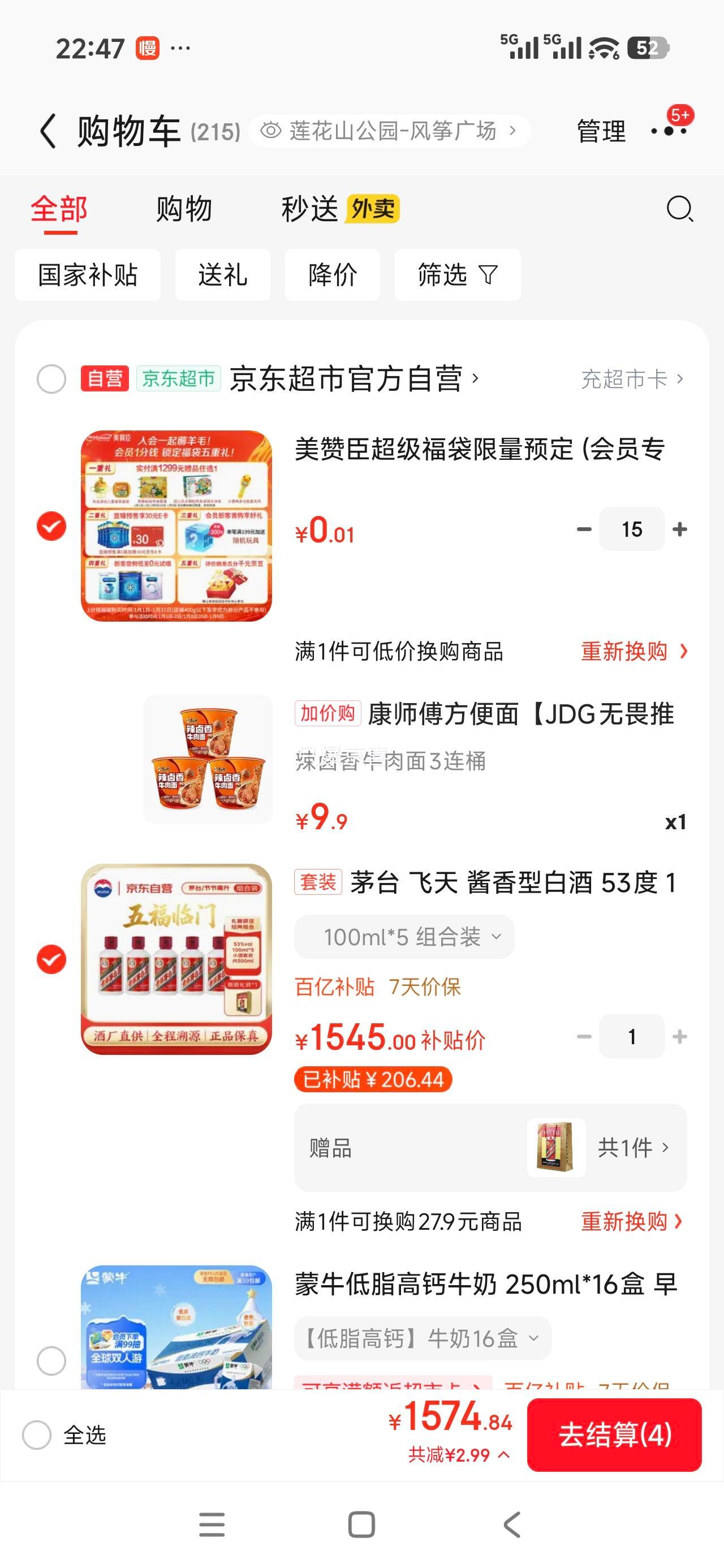Image resolution: width=724 pixels, height=1568 pixels.
Task: Switch to the 购物 tab
Action: click(183, 210)
